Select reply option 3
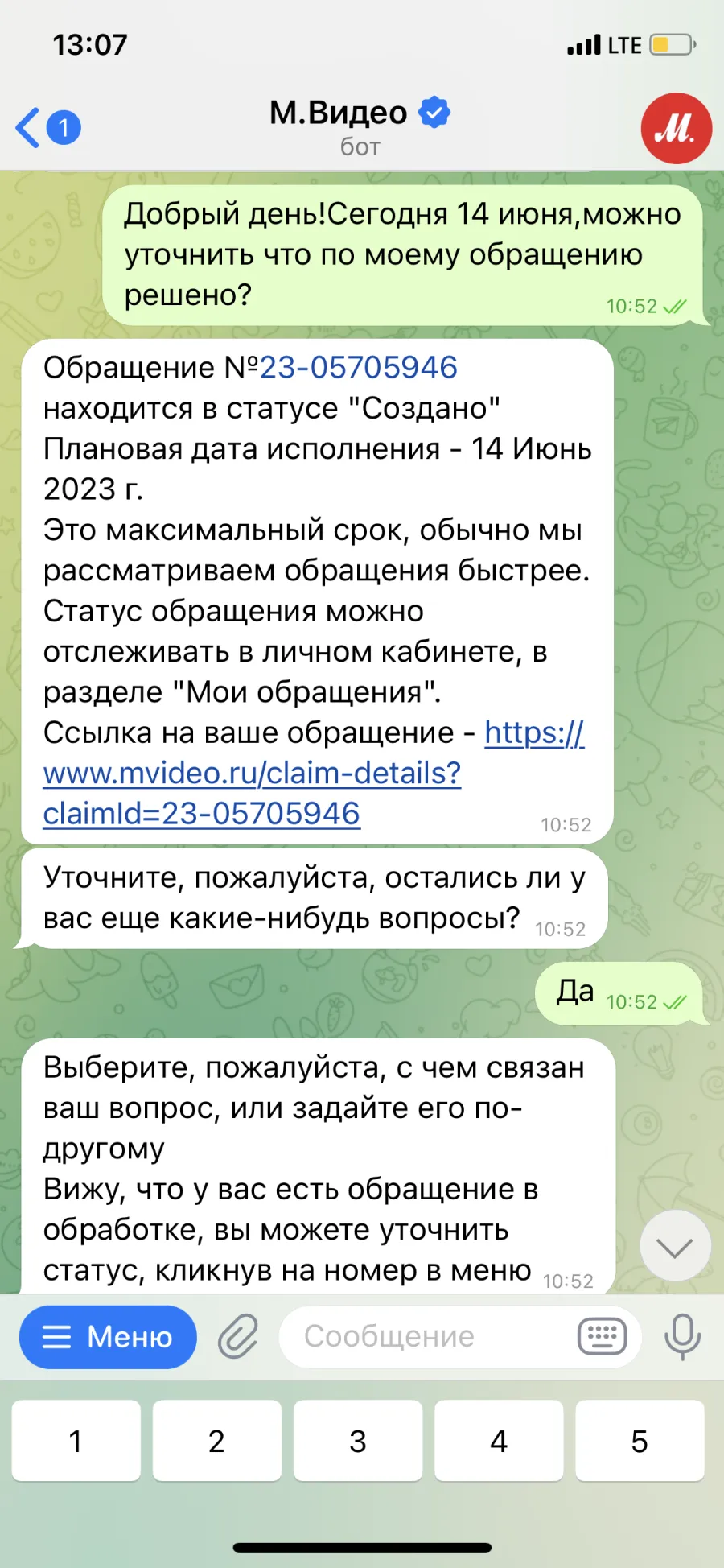724x1568 pixels. (x=358, y=1441)
